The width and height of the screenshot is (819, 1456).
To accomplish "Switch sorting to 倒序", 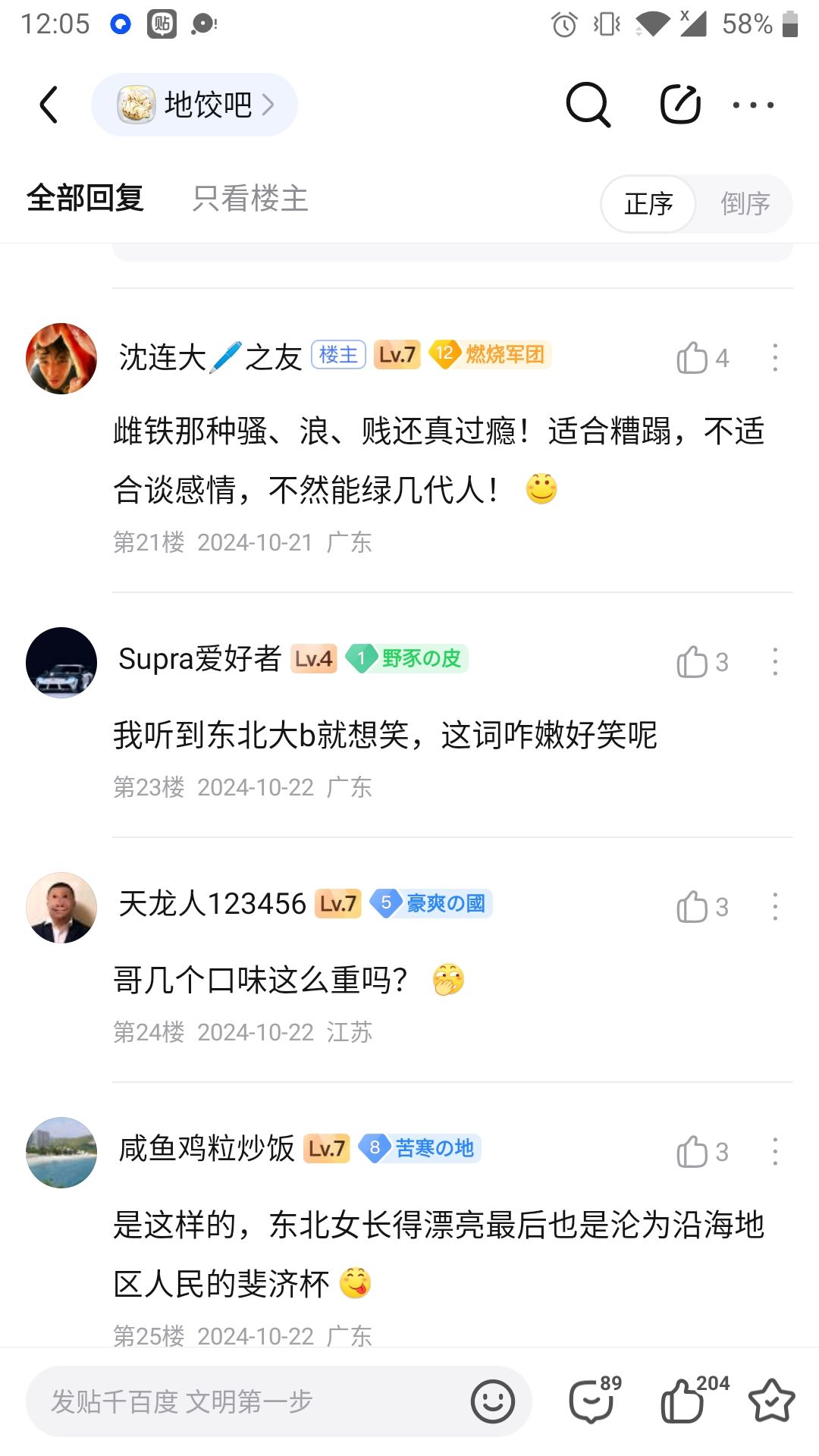I will (745, 203).
